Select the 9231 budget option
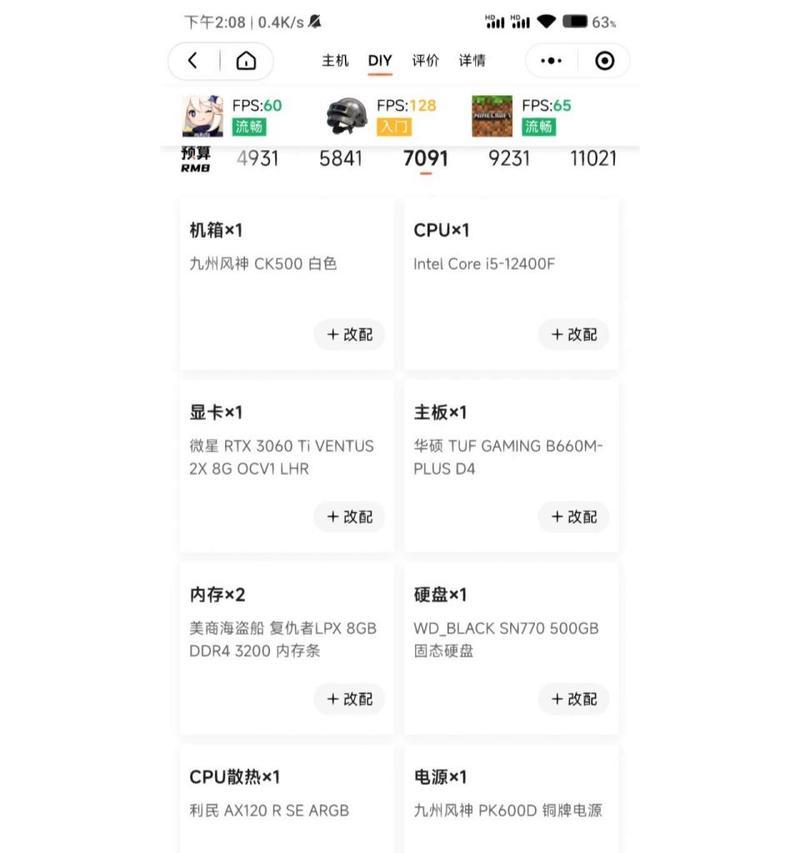Screen dimensions: 800x853 [x=509, y=158]
